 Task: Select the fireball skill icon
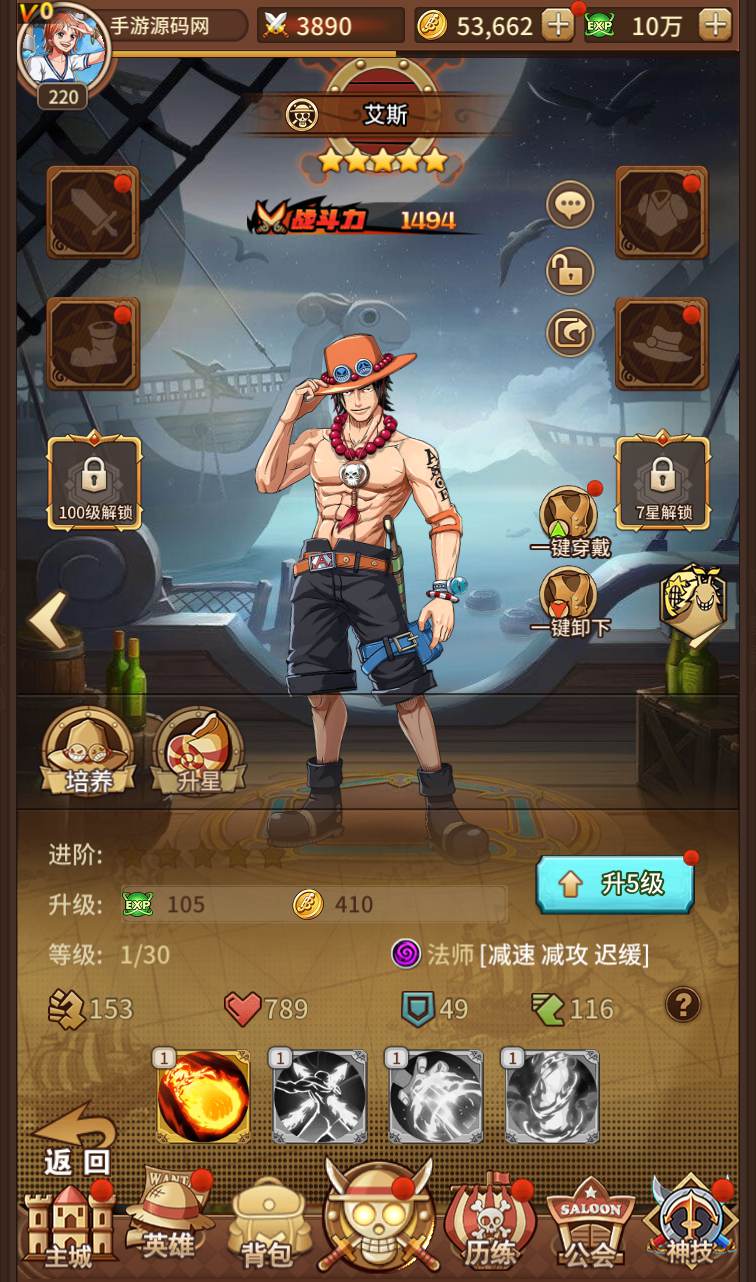click(204, 1096)
